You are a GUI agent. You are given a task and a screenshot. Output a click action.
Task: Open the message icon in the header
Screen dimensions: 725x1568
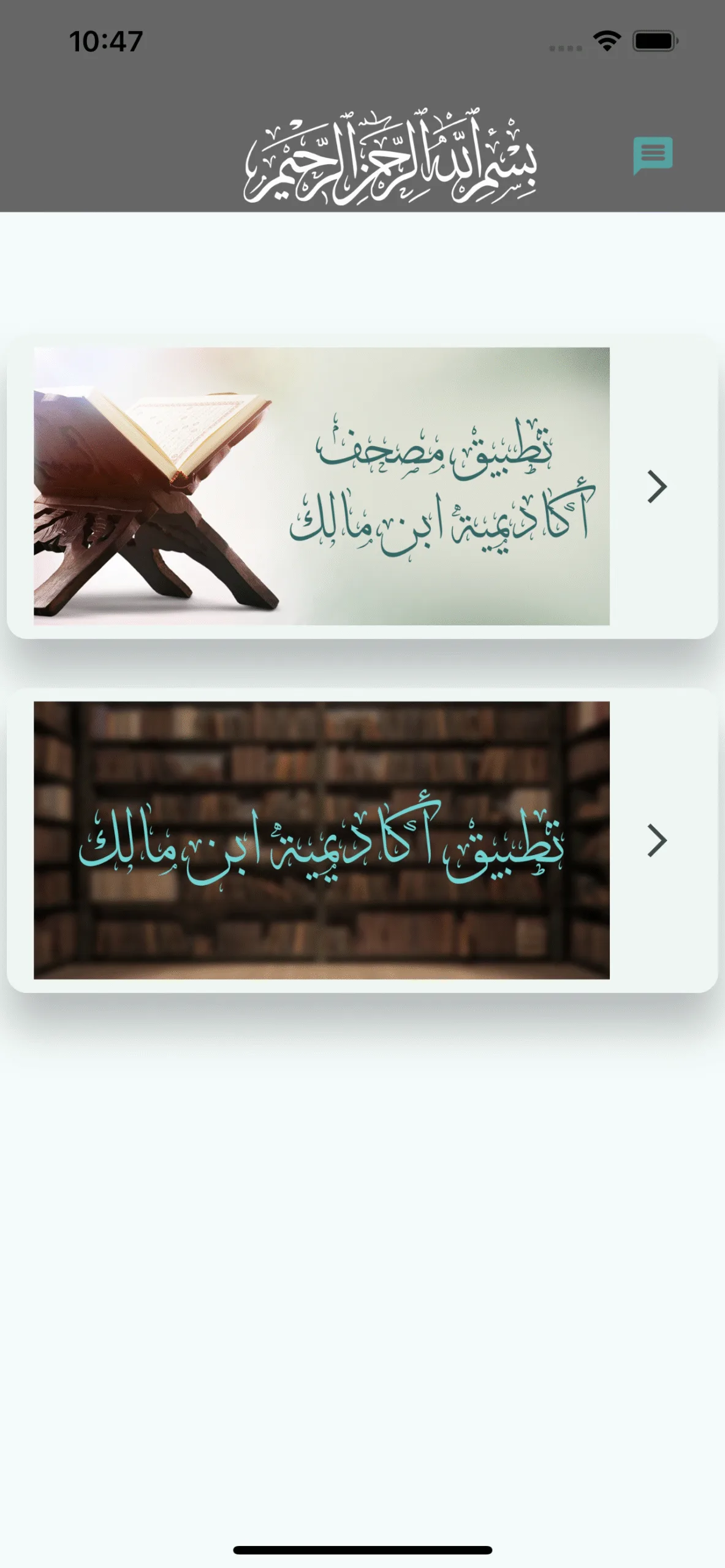point(653,154)
